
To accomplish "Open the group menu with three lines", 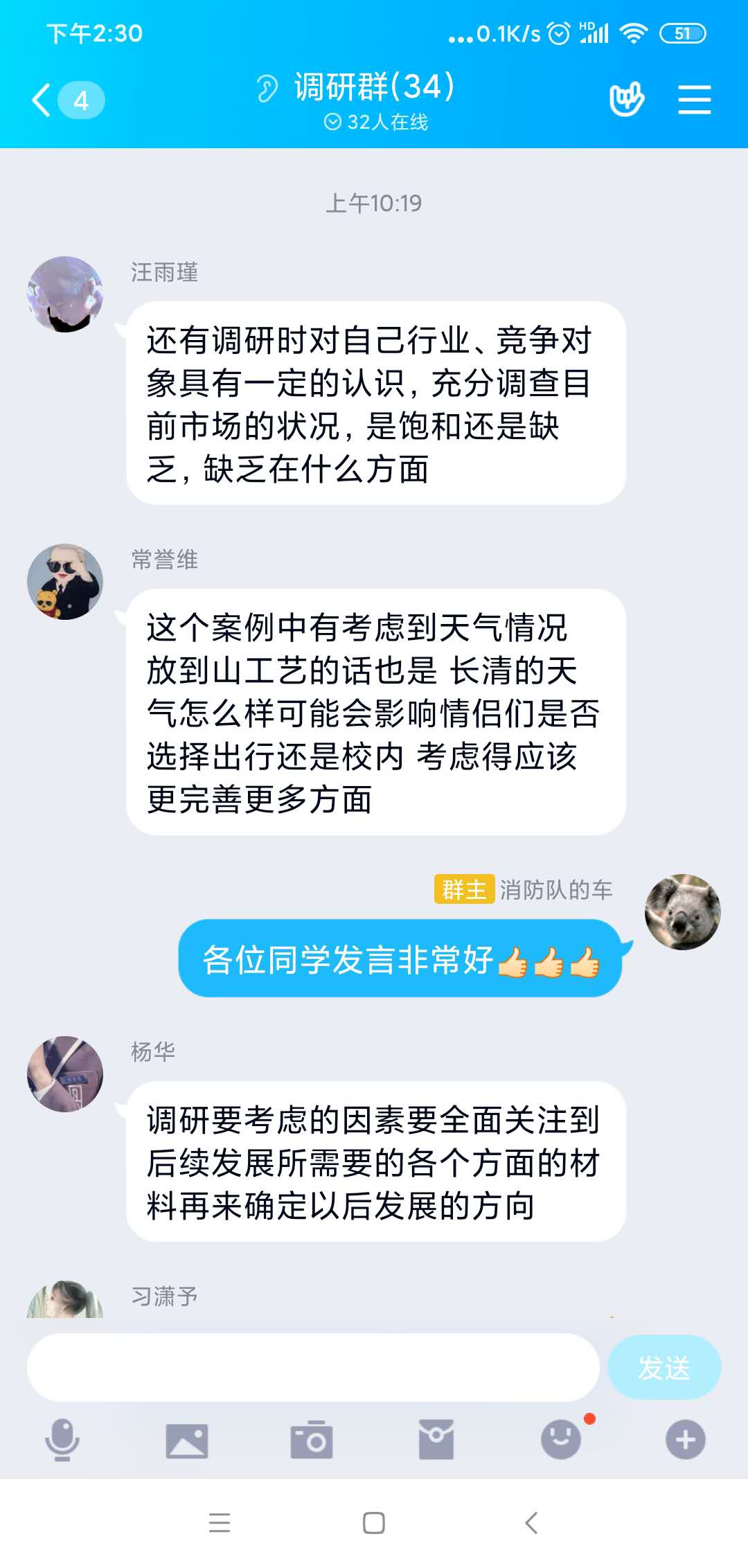I will [x=694, y=100].
